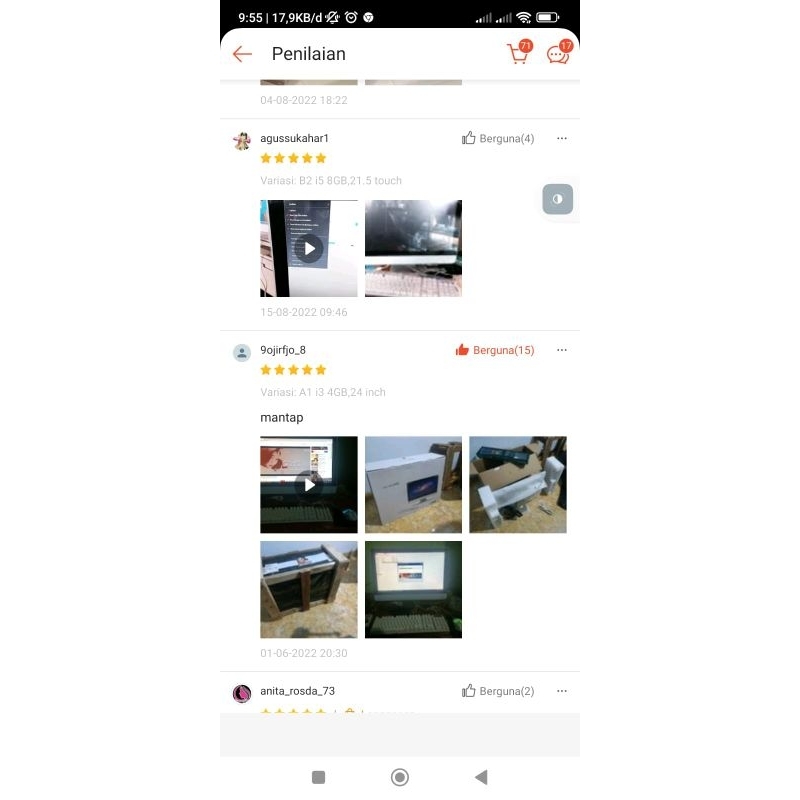Open recent apps with the square button
This screenshot has width=800, height=800.
[318, 777]
